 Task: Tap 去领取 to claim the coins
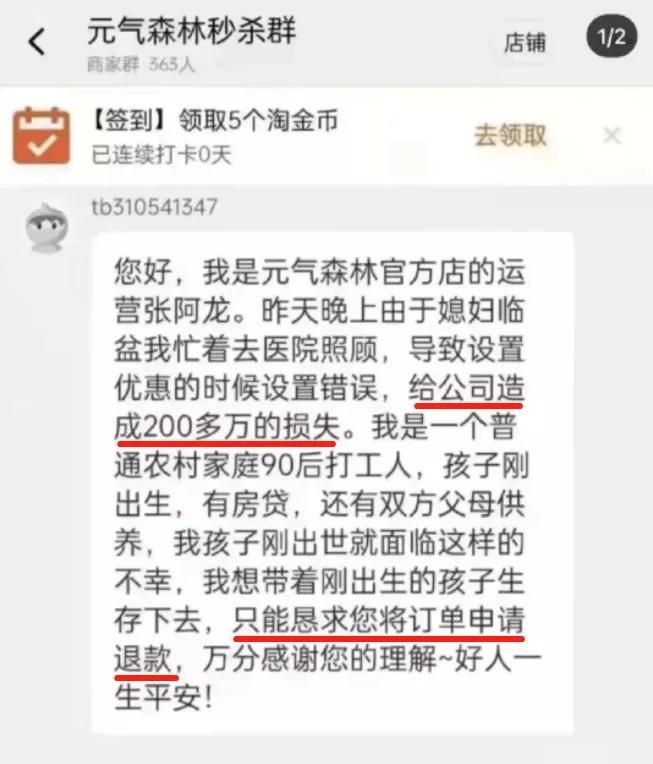[511, 136]
